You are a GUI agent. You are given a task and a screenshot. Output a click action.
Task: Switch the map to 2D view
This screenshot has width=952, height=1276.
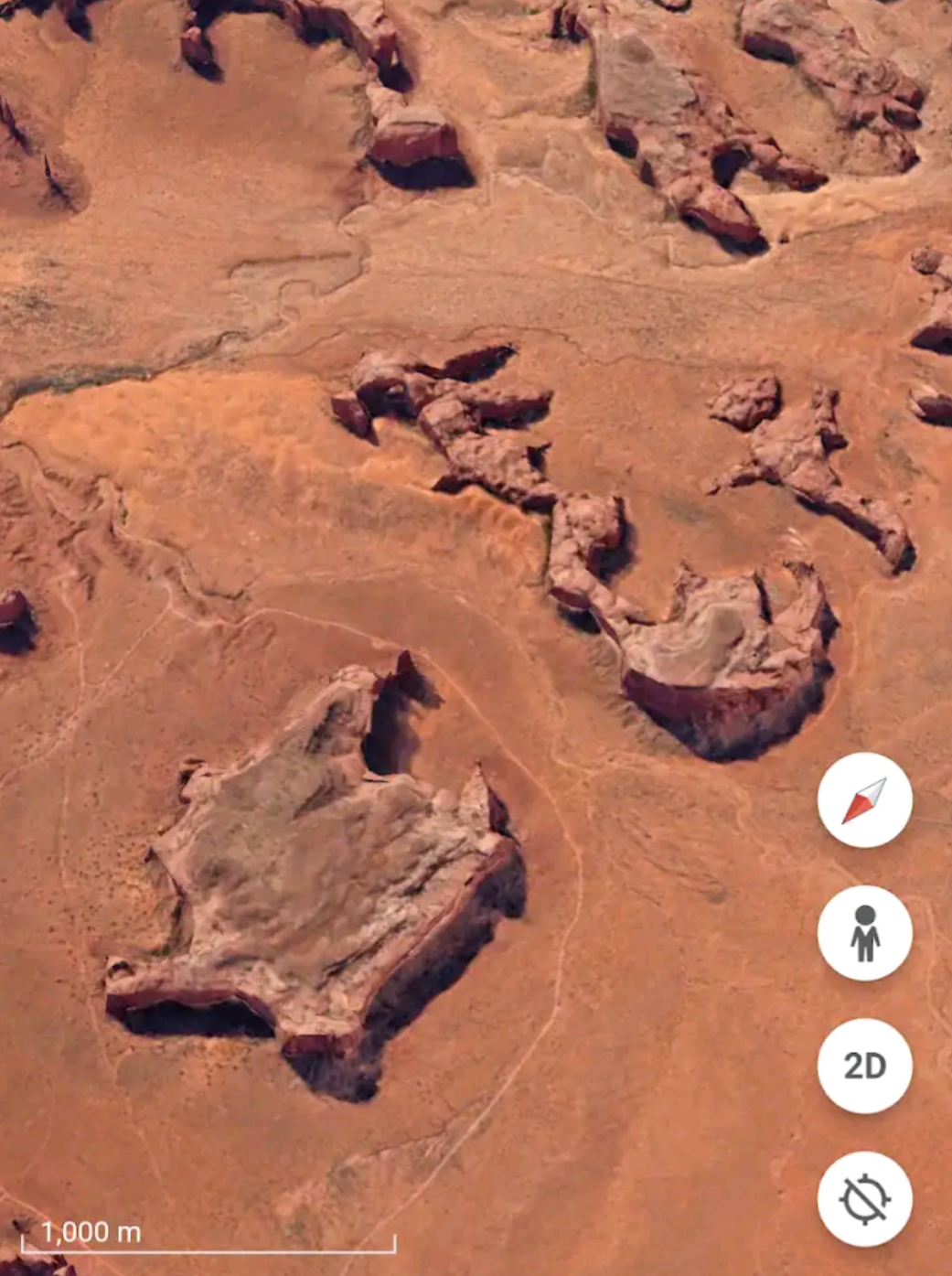tap(864, 1066)
